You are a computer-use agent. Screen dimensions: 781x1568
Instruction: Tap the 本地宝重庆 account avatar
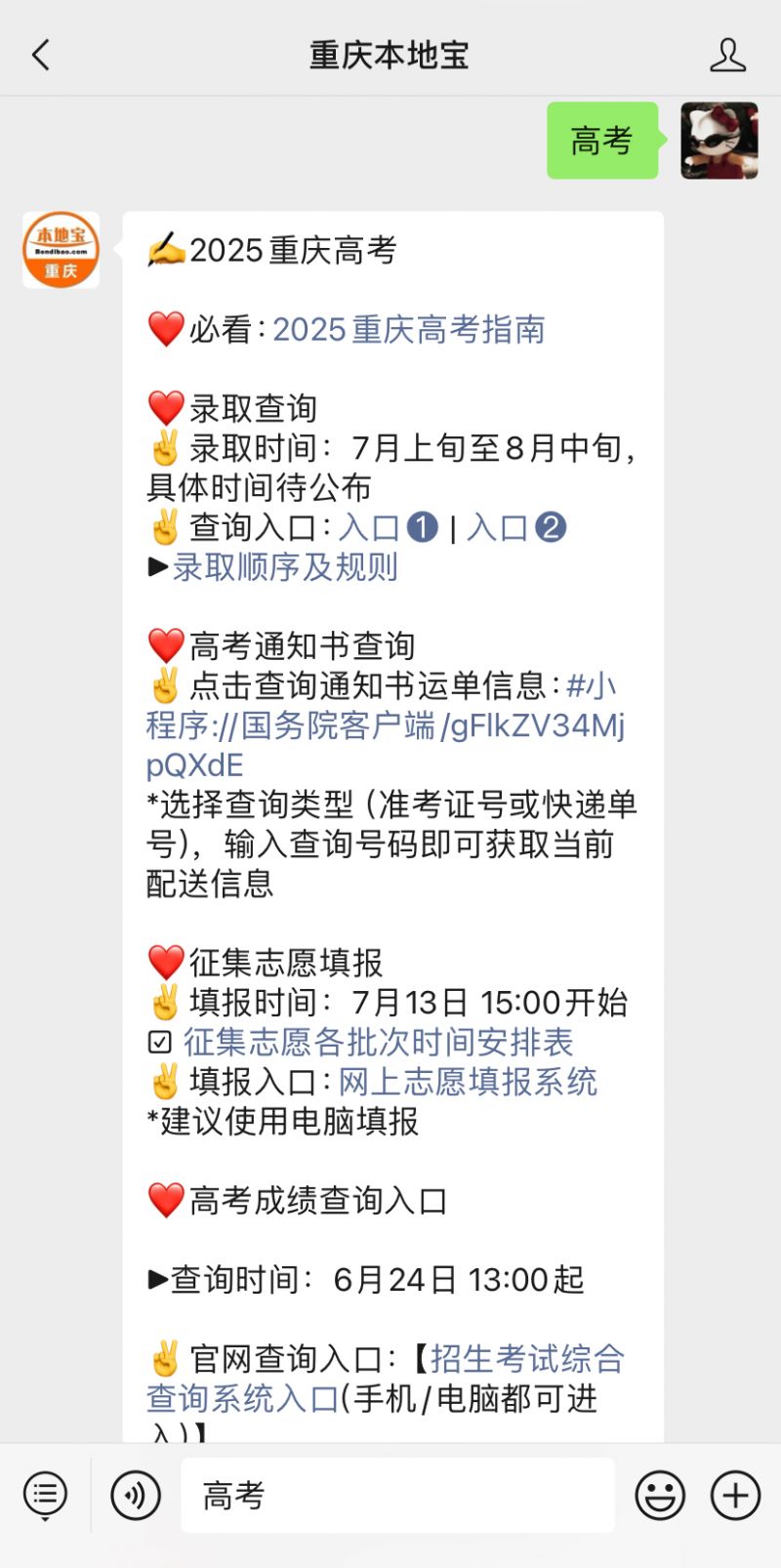[61, 250]
